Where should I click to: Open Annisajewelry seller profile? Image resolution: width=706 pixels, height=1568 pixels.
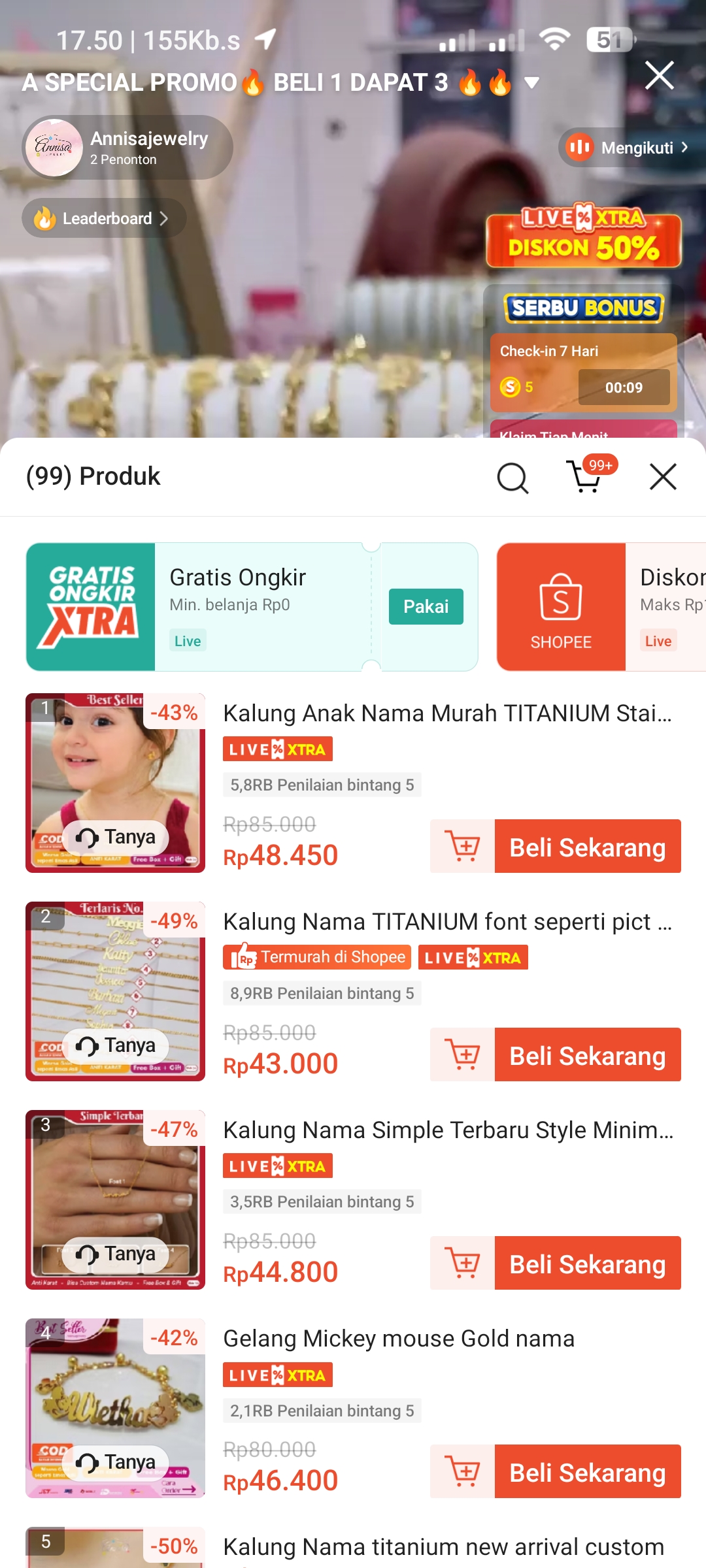[127, 148]
